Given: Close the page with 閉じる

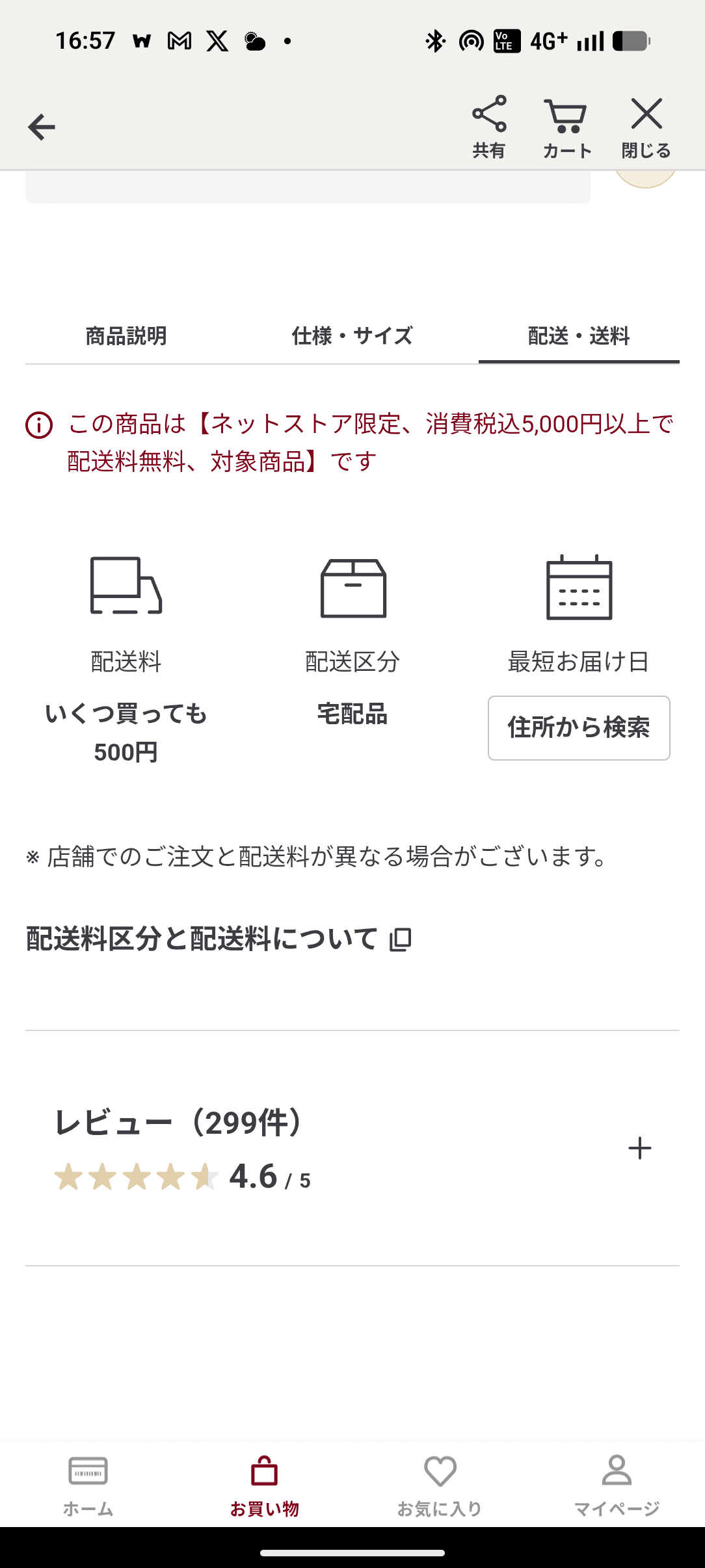Looking at the screenshot, I should coord(646,127).
